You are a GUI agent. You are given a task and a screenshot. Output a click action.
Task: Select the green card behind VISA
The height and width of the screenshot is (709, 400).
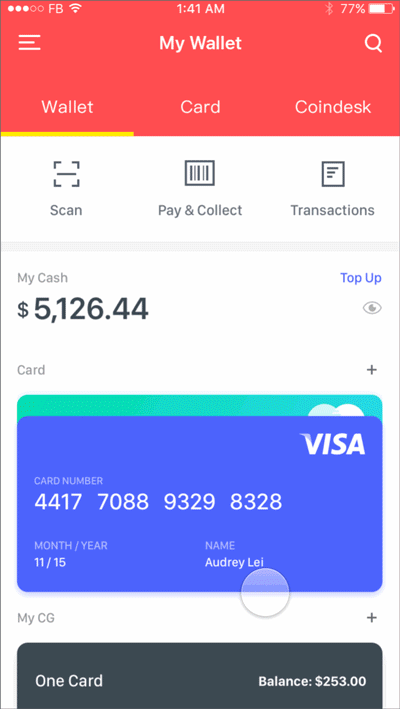[x=200, y=405]
